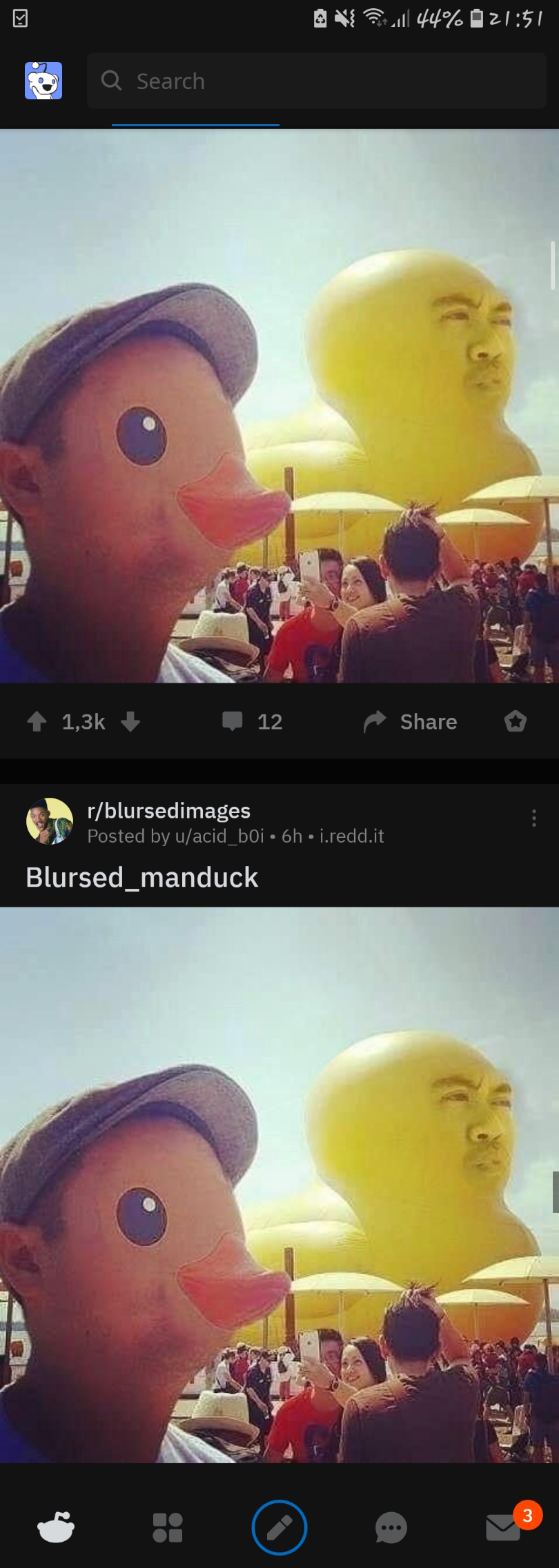Open the Blursed_manduck post overflow menu

[x=533, y=818]
